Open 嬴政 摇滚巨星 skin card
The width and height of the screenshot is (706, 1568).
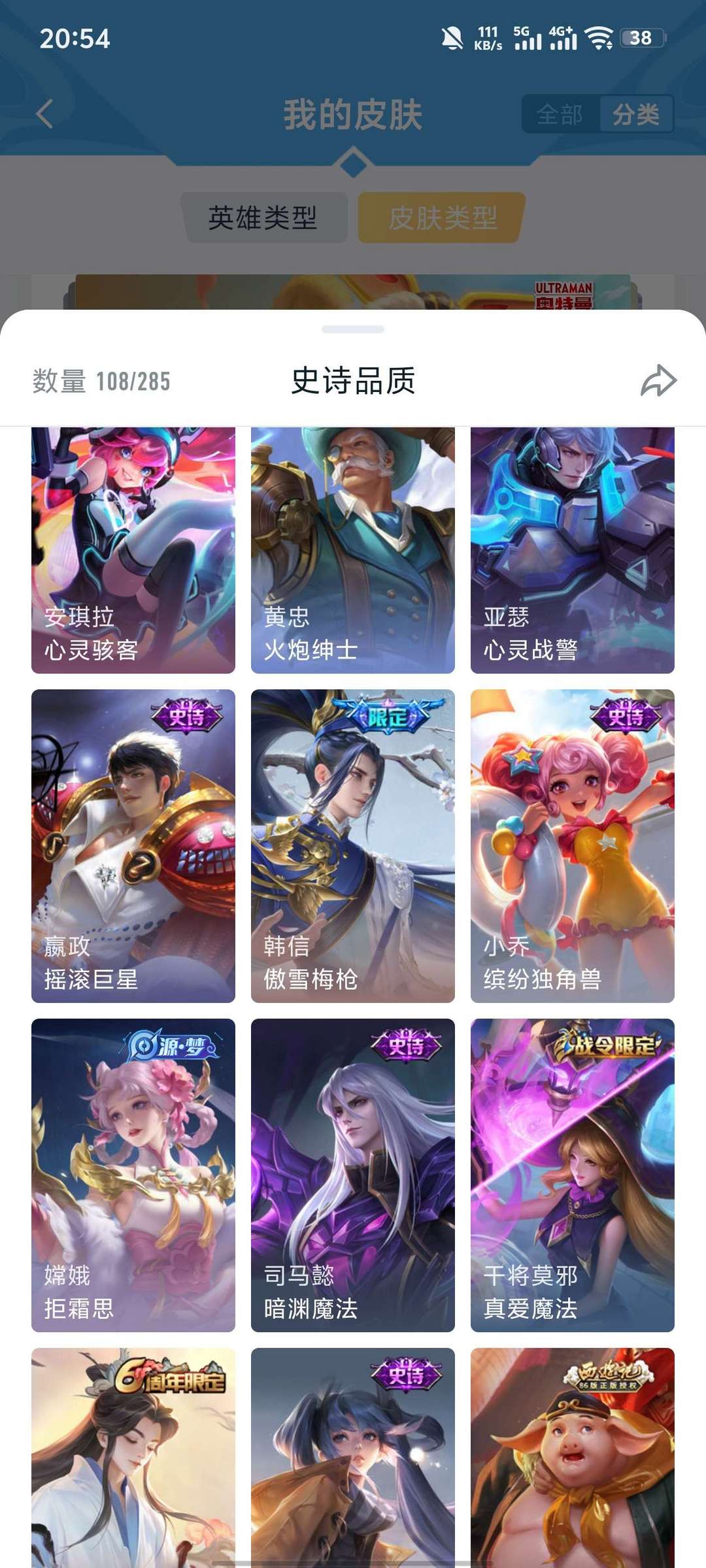point(133,846)
